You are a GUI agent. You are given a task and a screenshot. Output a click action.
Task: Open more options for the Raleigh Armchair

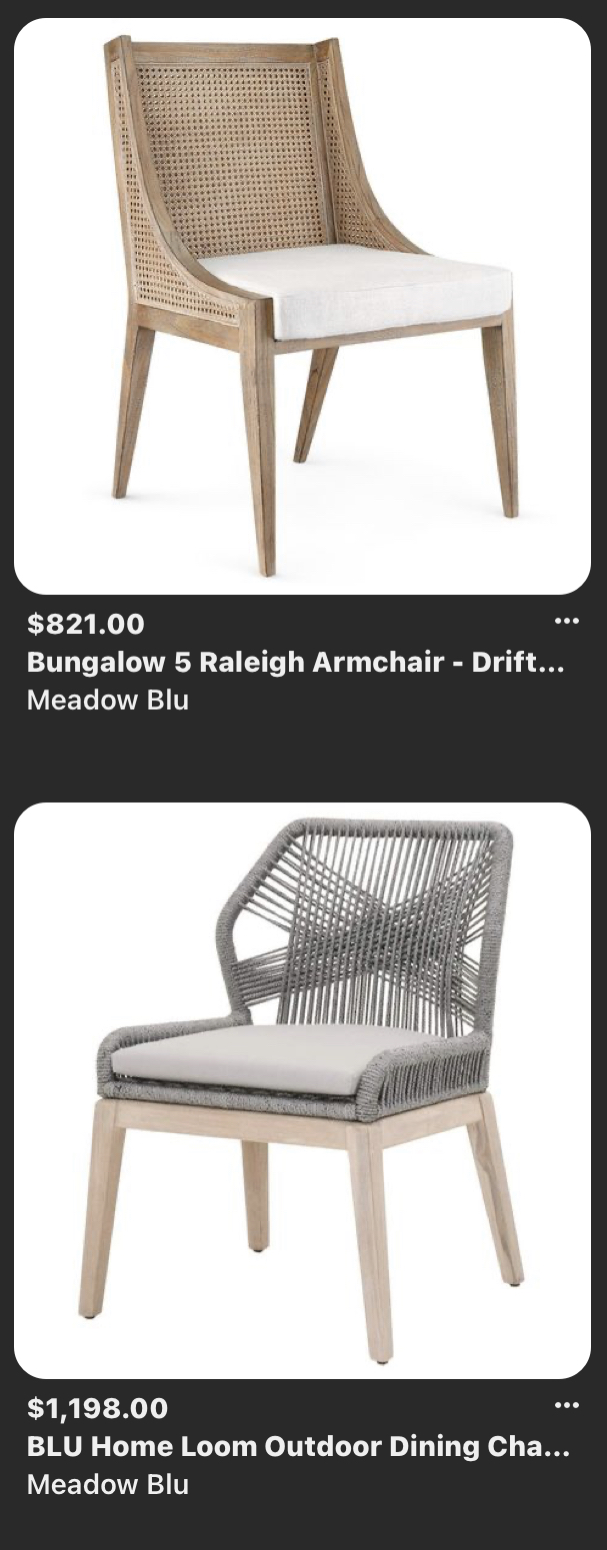pos(566,621)
